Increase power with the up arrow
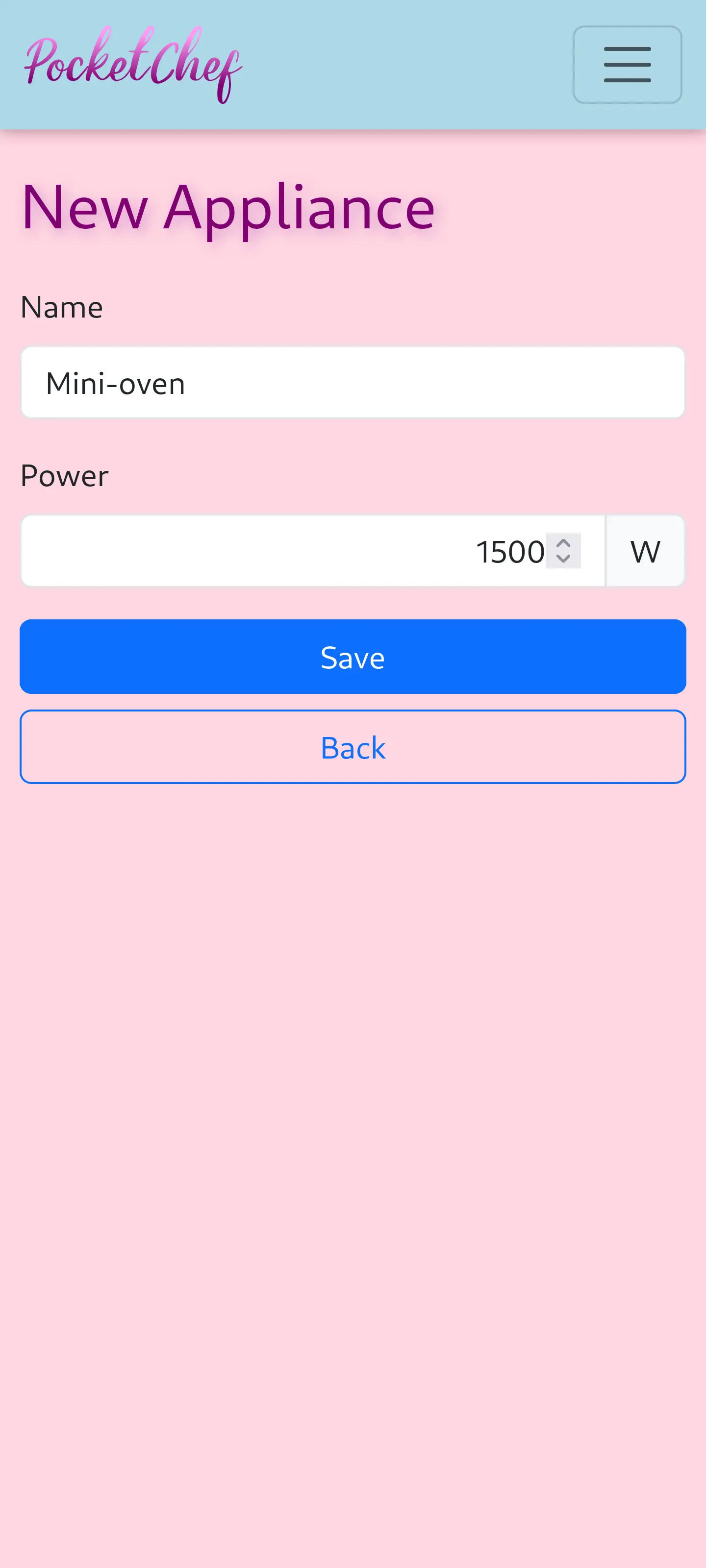 (x=563, y=543)
